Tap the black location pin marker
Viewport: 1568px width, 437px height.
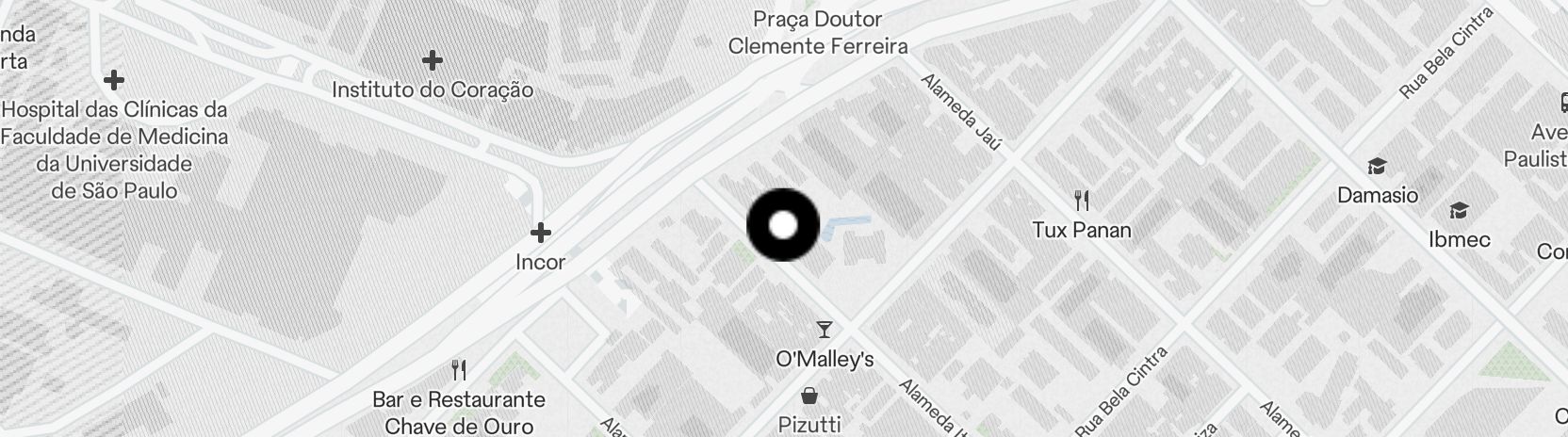coord(783,225)
